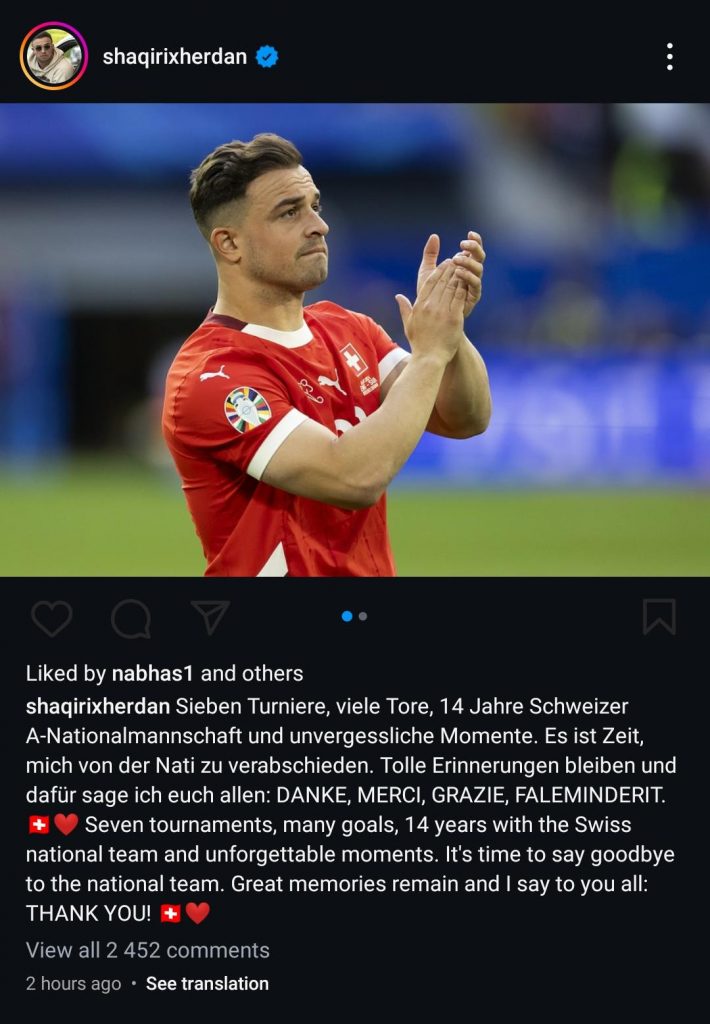Image resolution: width=710 pixels, height=1024 pixels.
Task: Save the post with the bookmark icon
Action: pyautogui.click(x=658, y=617)
